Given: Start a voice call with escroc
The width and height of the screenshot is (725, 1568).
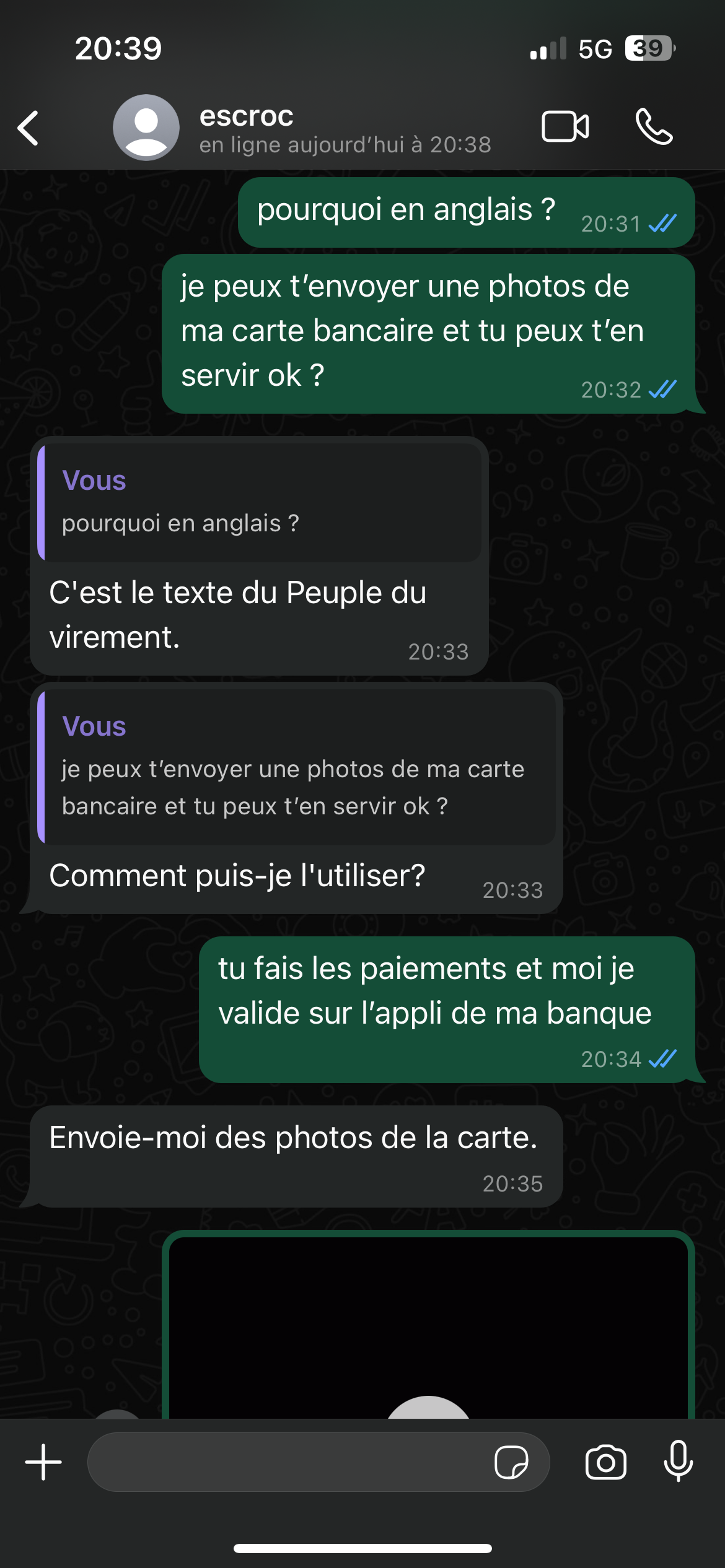Looking at the screenshot, I should [654, 127].
